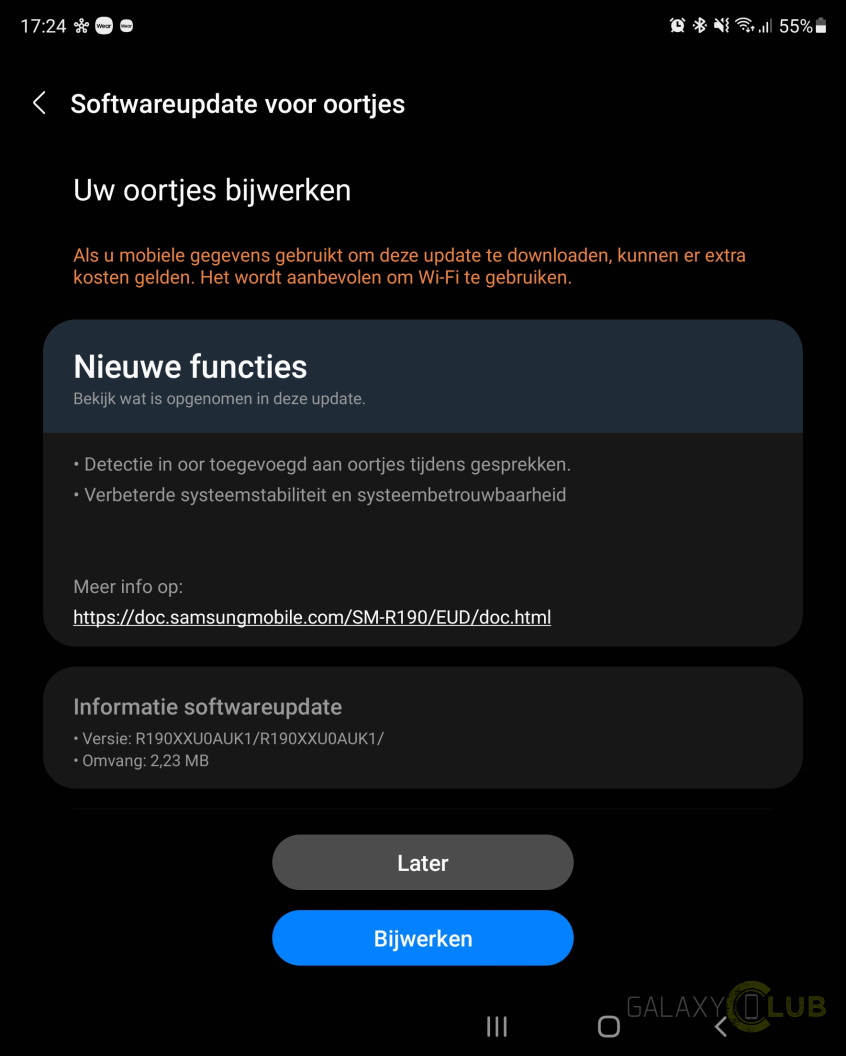The image size is (846, 1056).
Task: Choose Later to postpone the update
Action: click(422, 863)
